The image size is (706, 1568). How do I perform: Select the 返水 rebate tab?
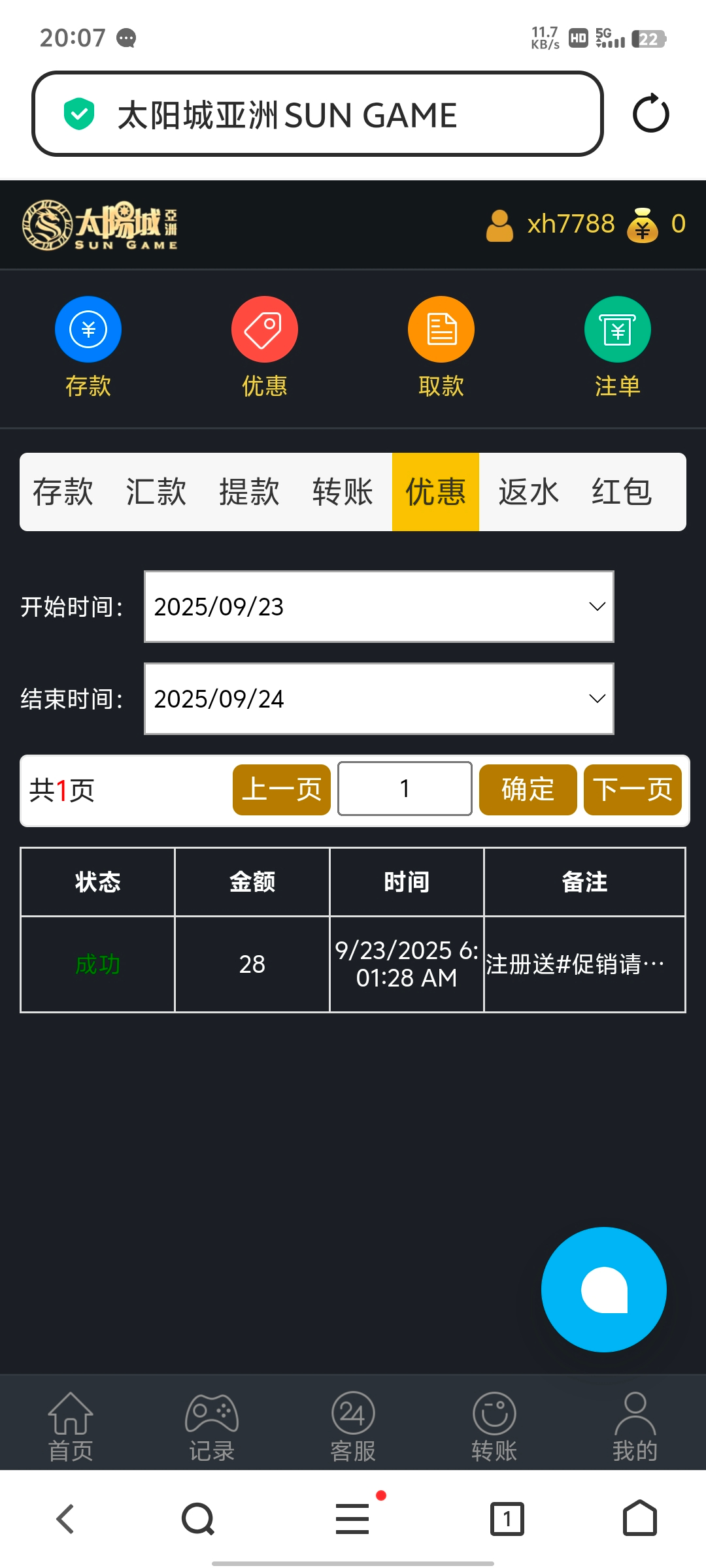coord(528,492)
